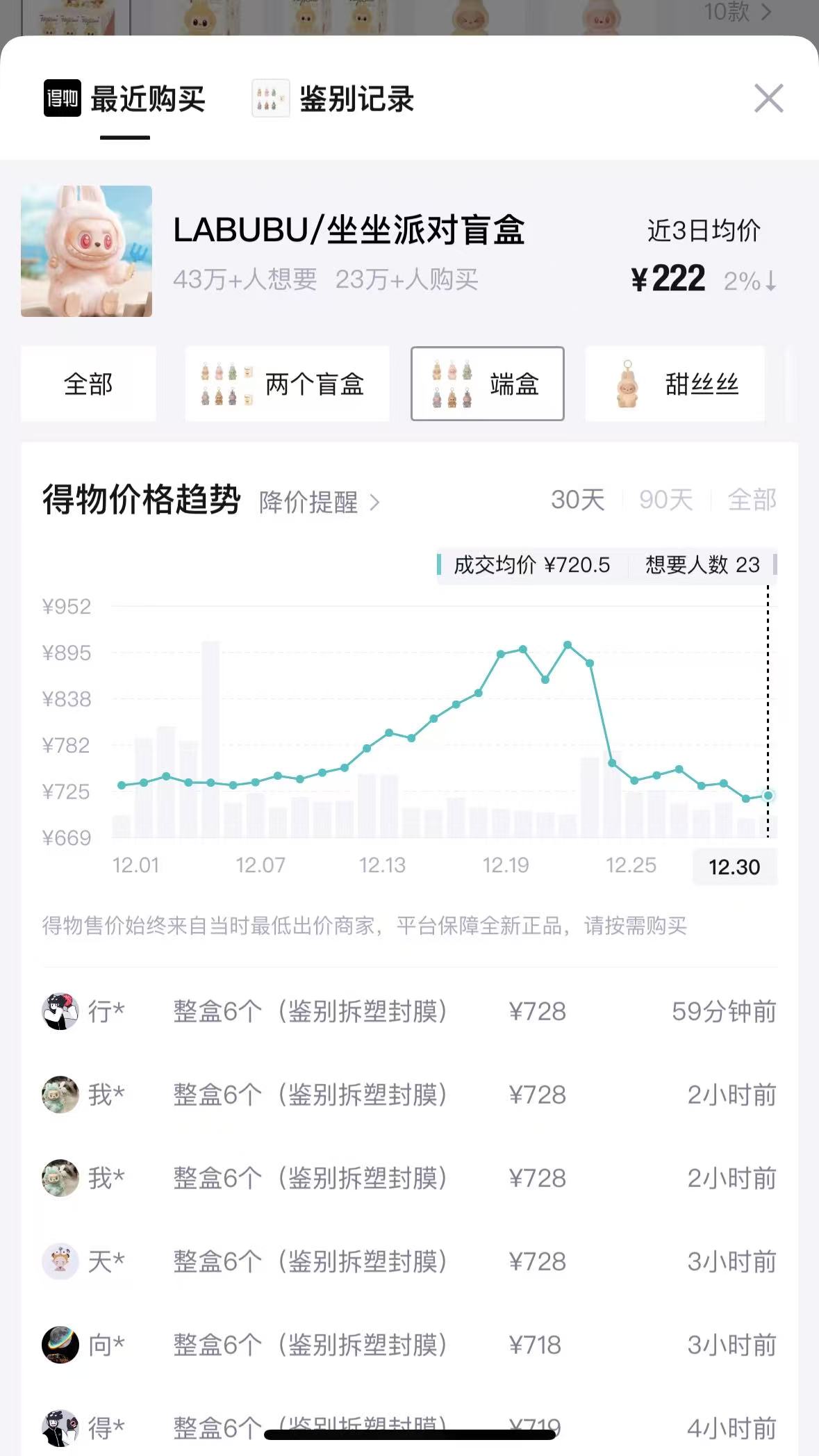Image resolution: width=819 pixels, height=1456 pixels.
Task: Choose the 两个盲盒 option
Action: (287, 384)
